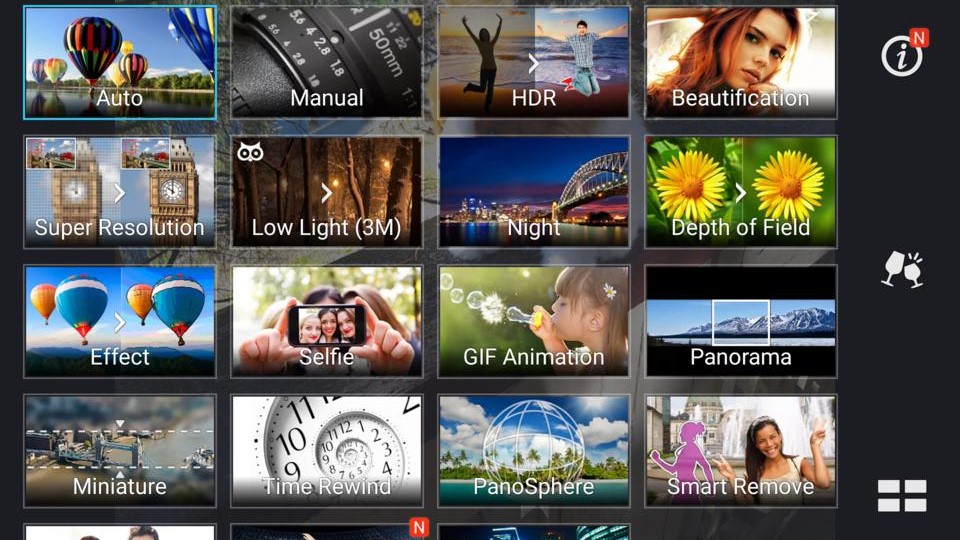Choose Panorama mode
Viewport: 960px width, 540px height.
(x=741, y=321)
